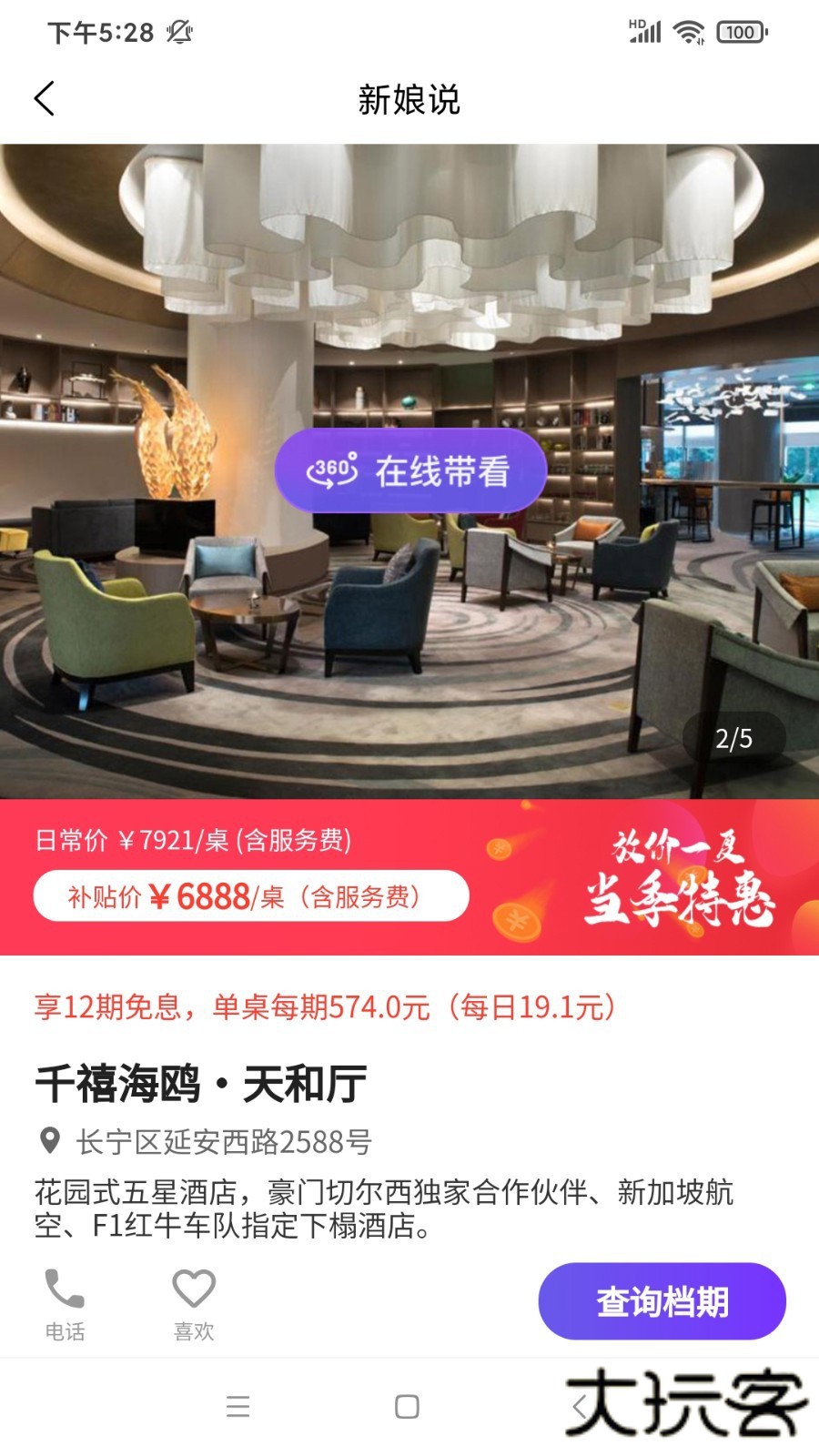Call the venue via 电话

(65, 1303)
